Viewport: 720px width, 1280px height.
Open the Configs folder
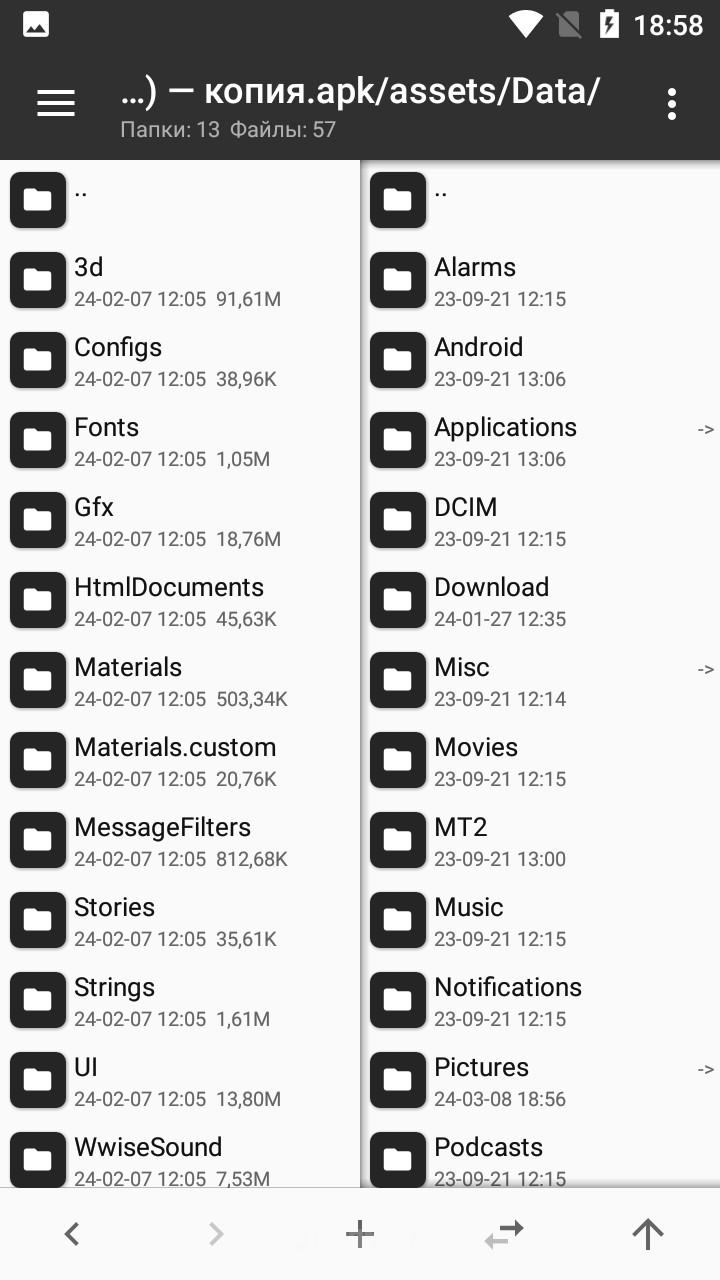coord(180,360)
